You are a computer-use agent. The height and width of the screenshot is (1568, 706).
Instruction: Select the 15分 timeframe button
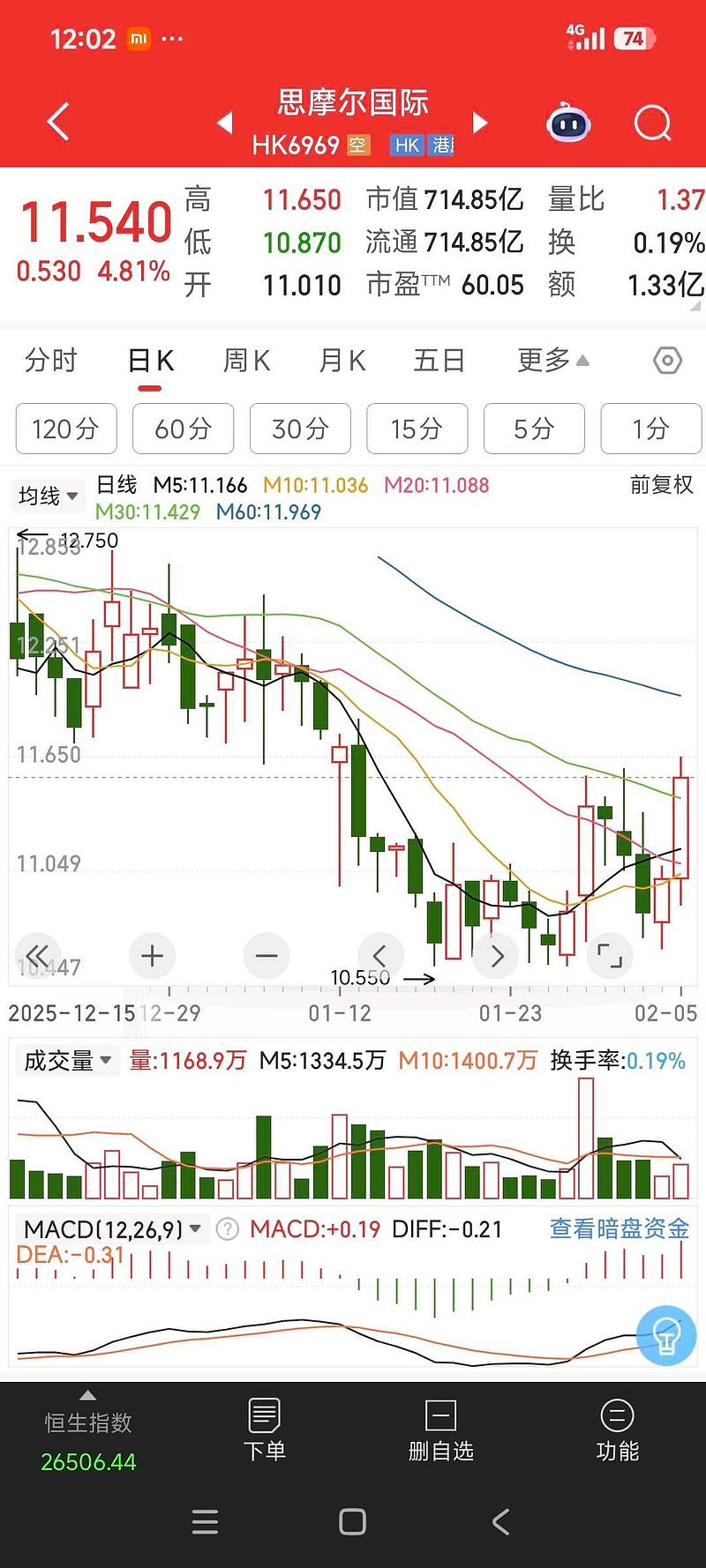pyautogui.click(x=417, y=429)
